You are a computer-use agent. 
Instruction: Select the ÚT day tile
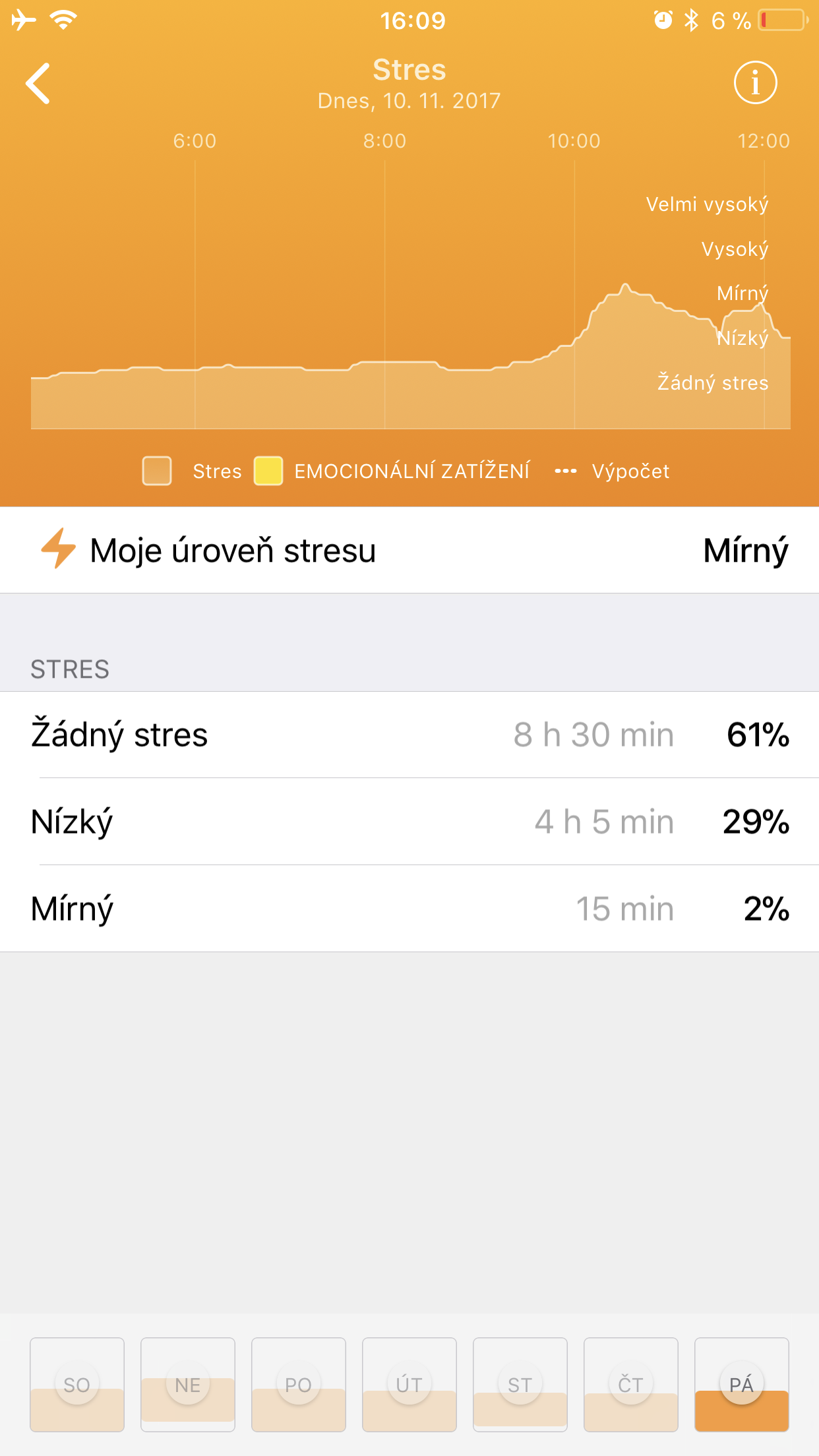409,1384
